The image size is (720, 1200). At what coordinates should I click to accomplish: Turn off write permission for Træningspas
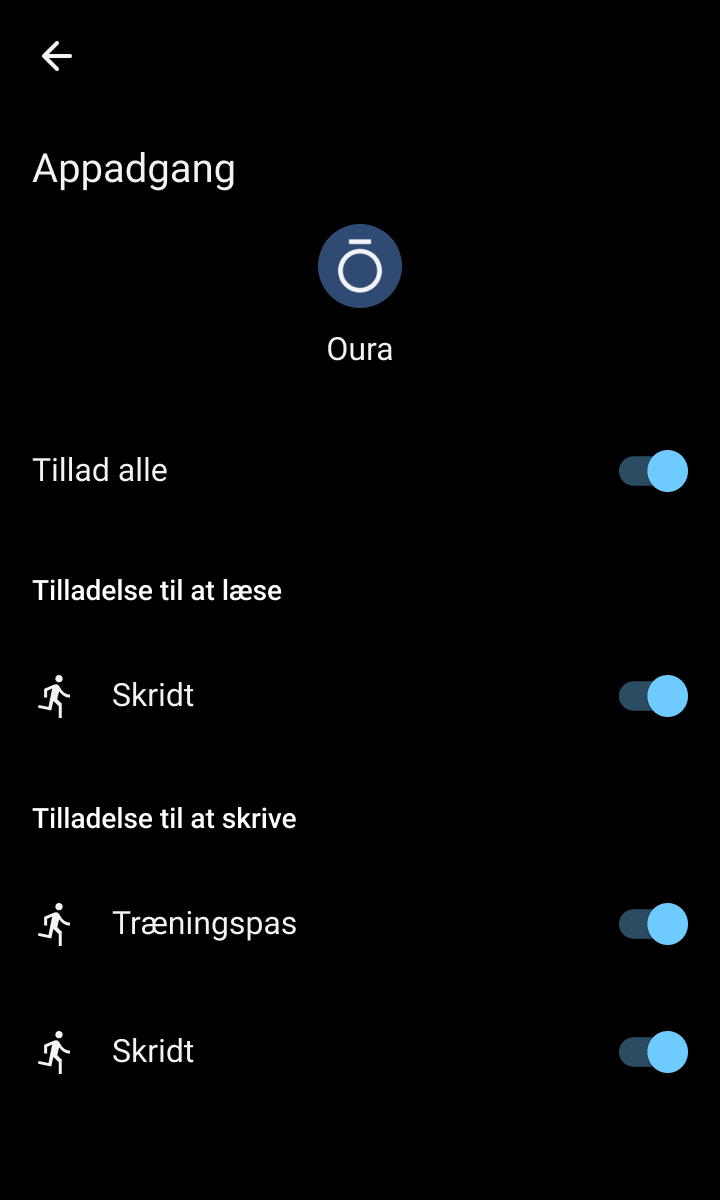[x=653, y=924]
